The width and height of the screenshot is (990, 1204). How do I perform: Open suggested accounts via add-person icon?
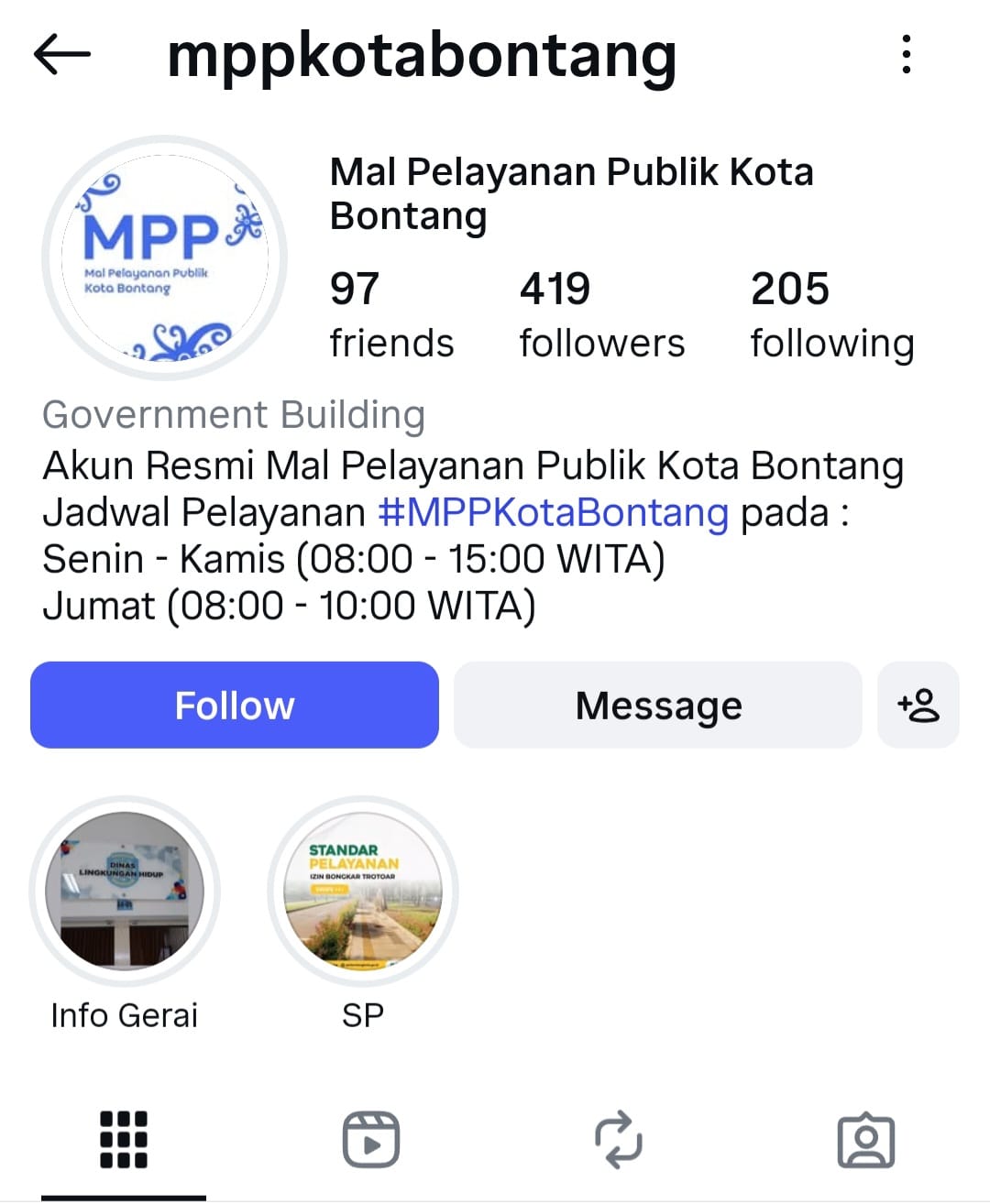(x=918, y=706)
